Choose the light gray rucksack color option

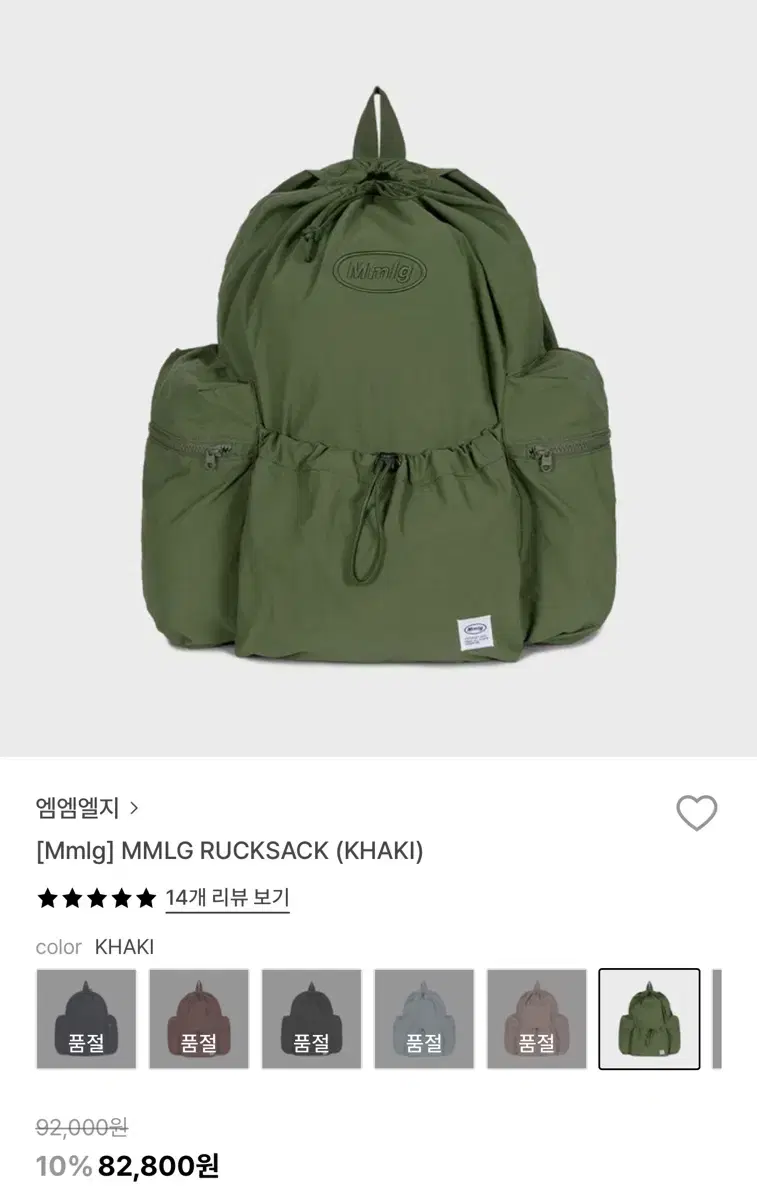[424, 1018]
